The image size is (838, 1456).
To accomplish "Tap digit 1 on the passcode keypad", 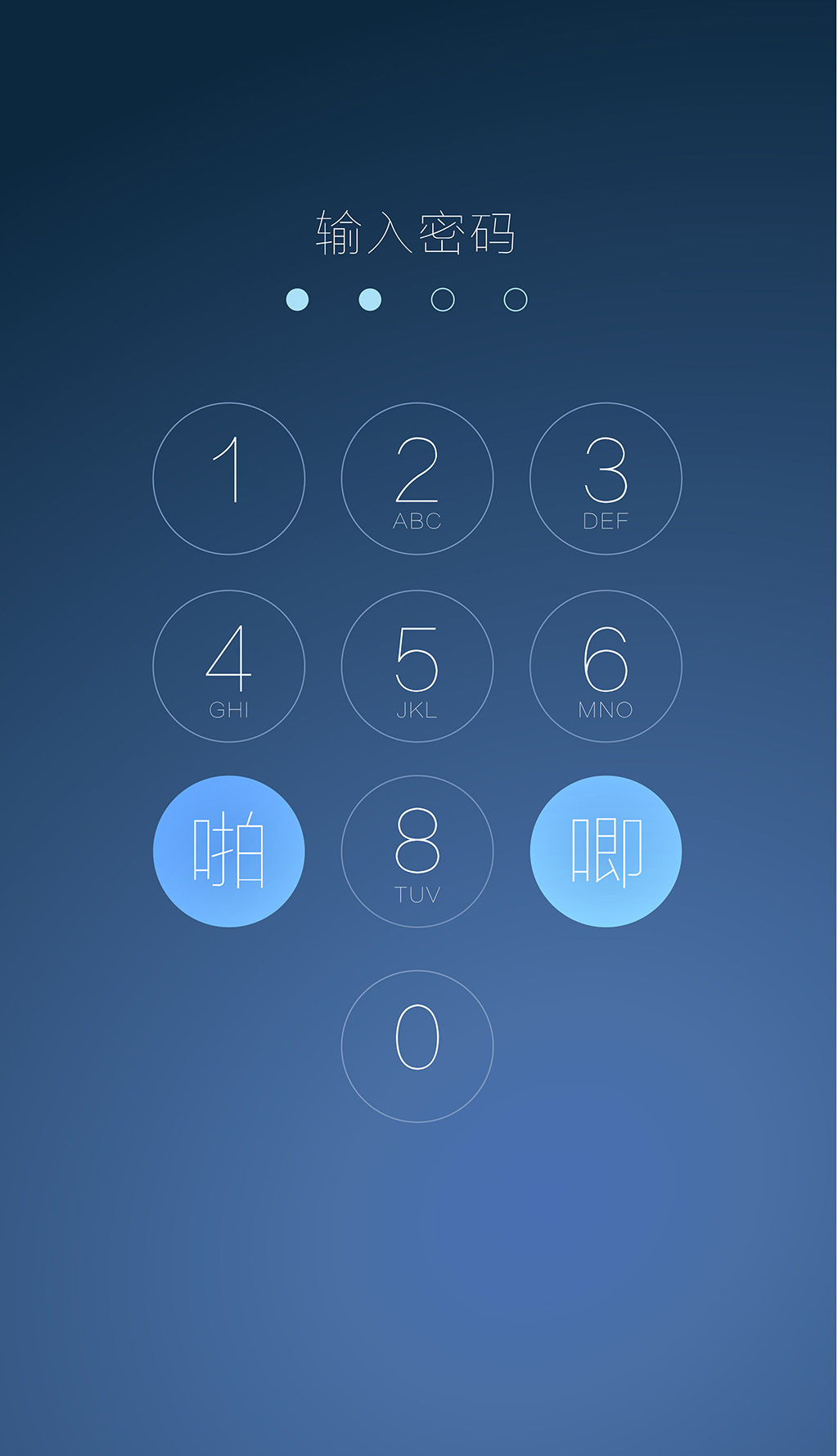I will click(229, 479).
